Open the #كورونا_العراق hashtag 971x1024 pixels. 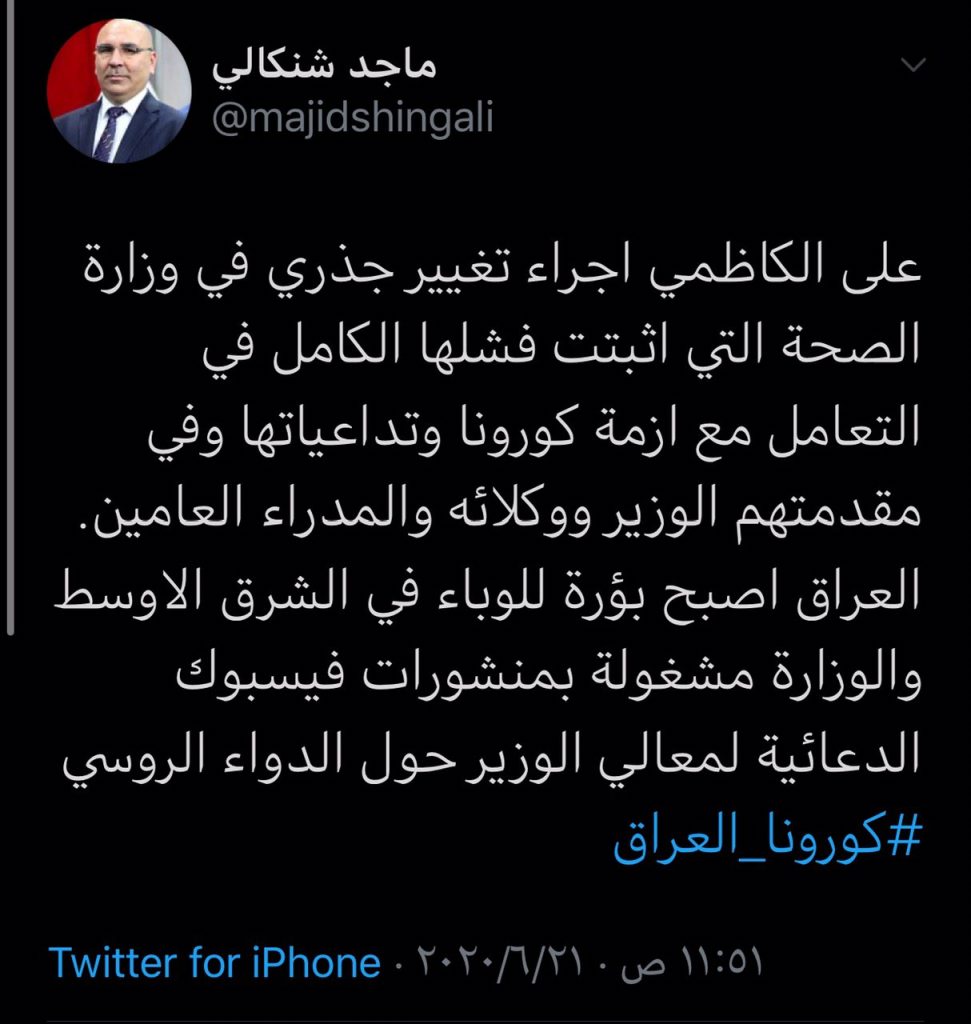coord(765,841)
